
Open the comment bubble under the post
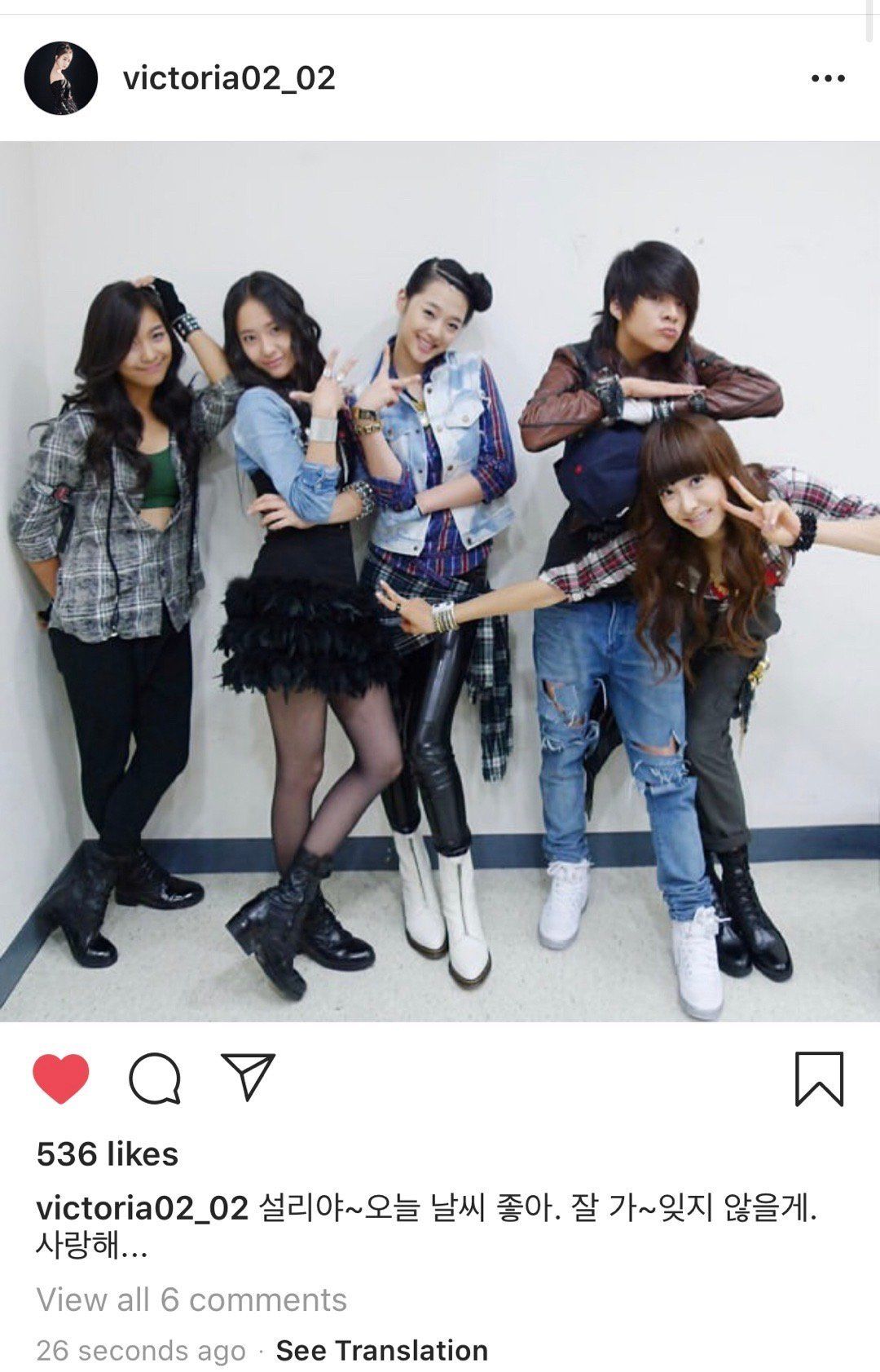(155, 1079)
